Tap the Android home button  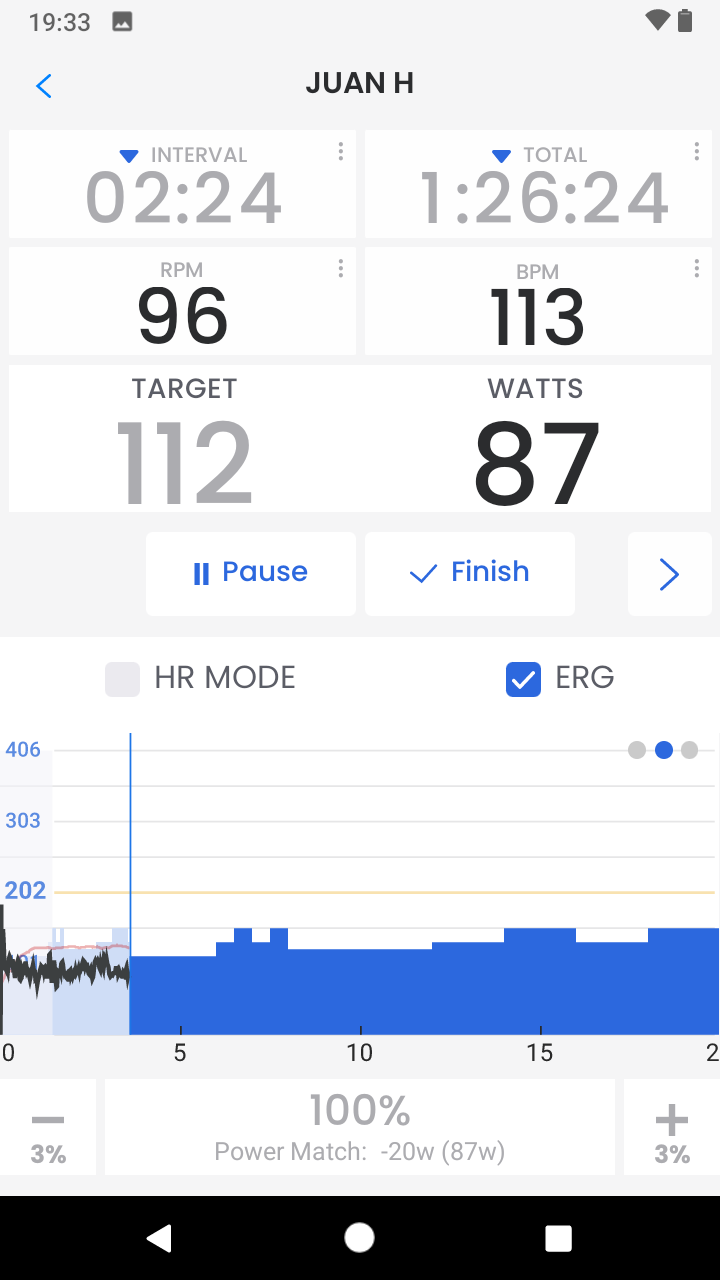click(x=360, y=1238)
